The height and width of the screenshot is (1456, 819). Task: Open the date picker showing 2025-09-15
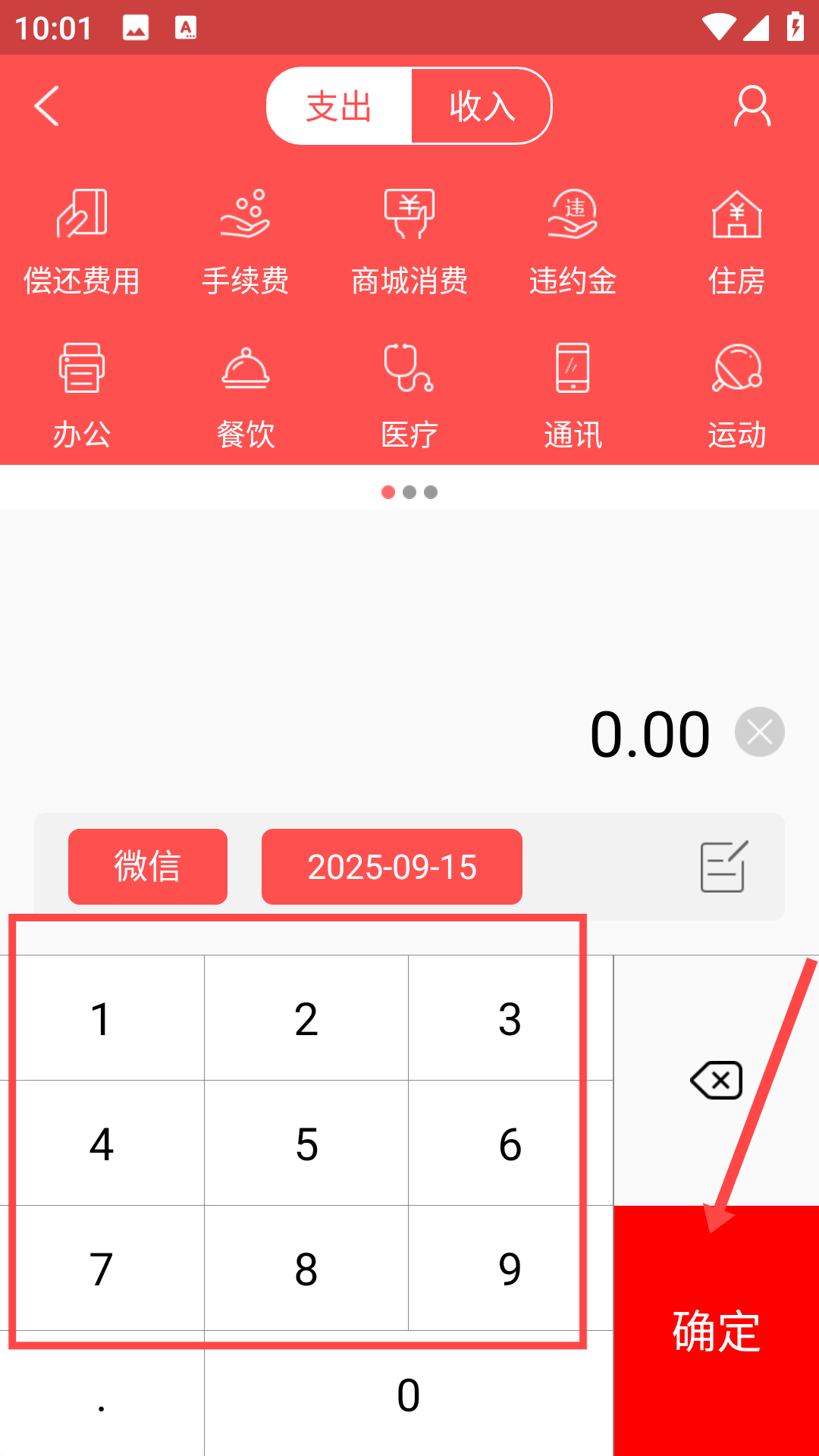pyautogui.click(x=392, y=867)
